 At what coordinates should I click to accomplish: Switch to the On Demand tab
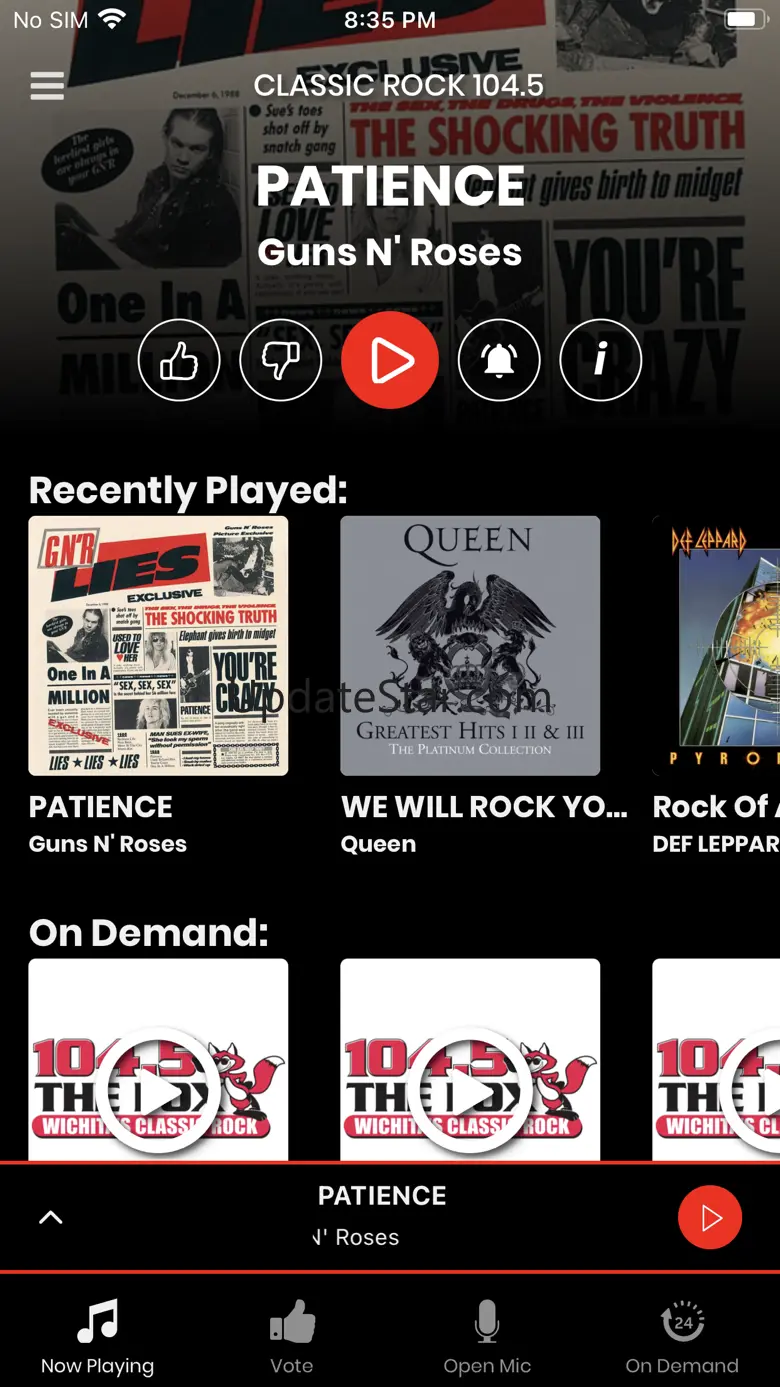click(682, 1337)
